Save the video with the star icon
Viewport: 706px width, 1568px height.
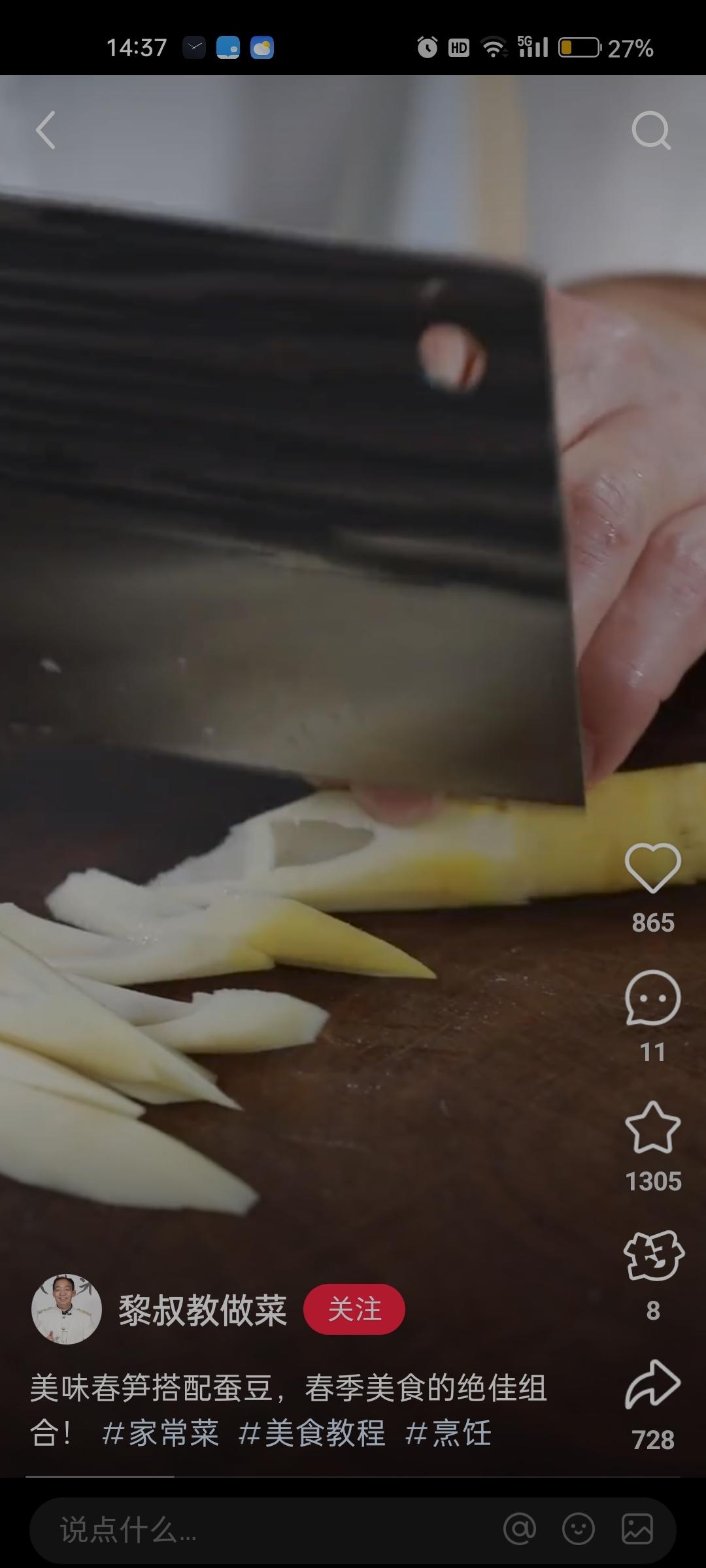(652, 1128)
